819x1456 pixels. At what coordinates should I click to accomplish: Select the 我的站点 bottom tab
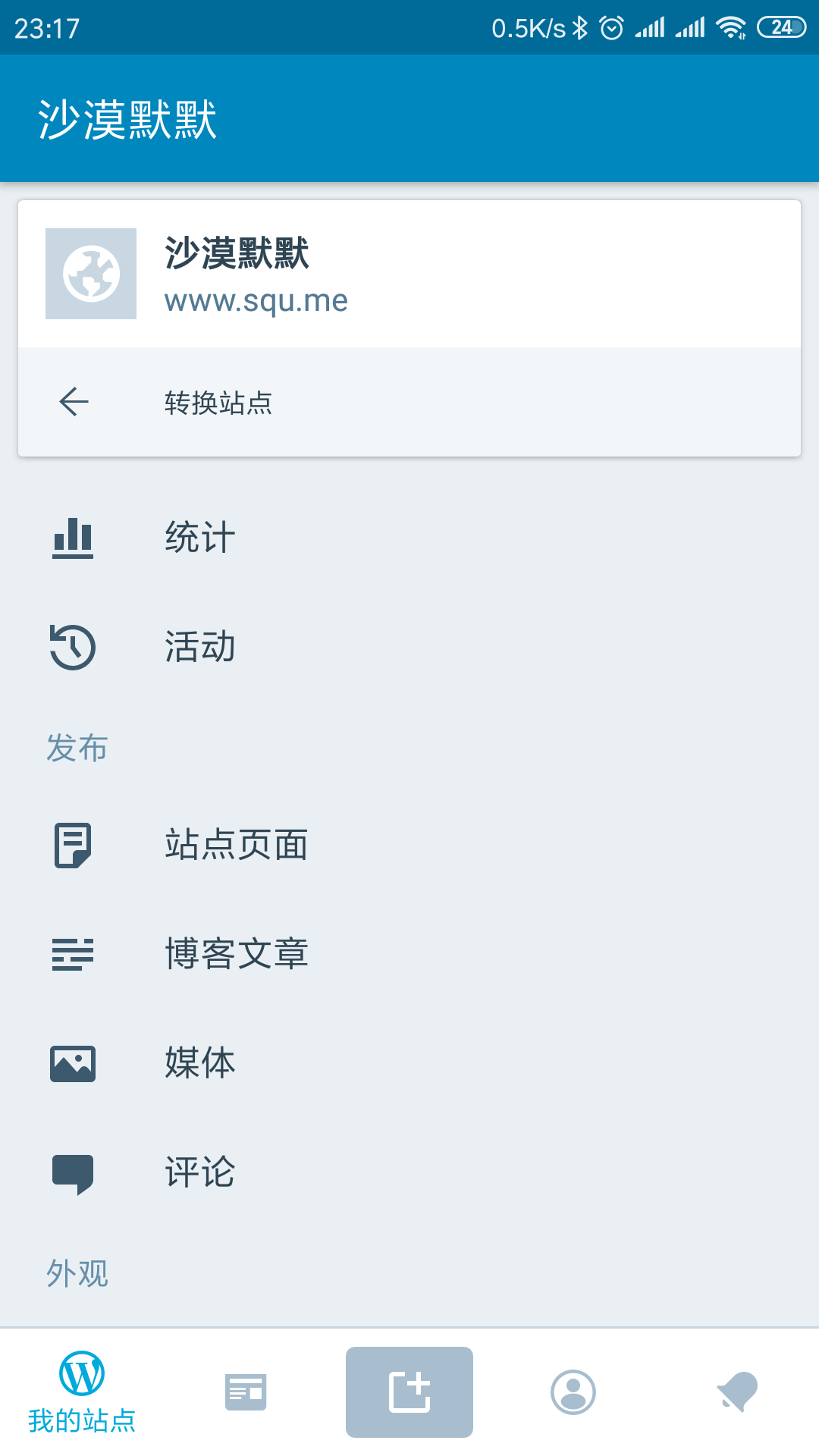point(82,1392)
